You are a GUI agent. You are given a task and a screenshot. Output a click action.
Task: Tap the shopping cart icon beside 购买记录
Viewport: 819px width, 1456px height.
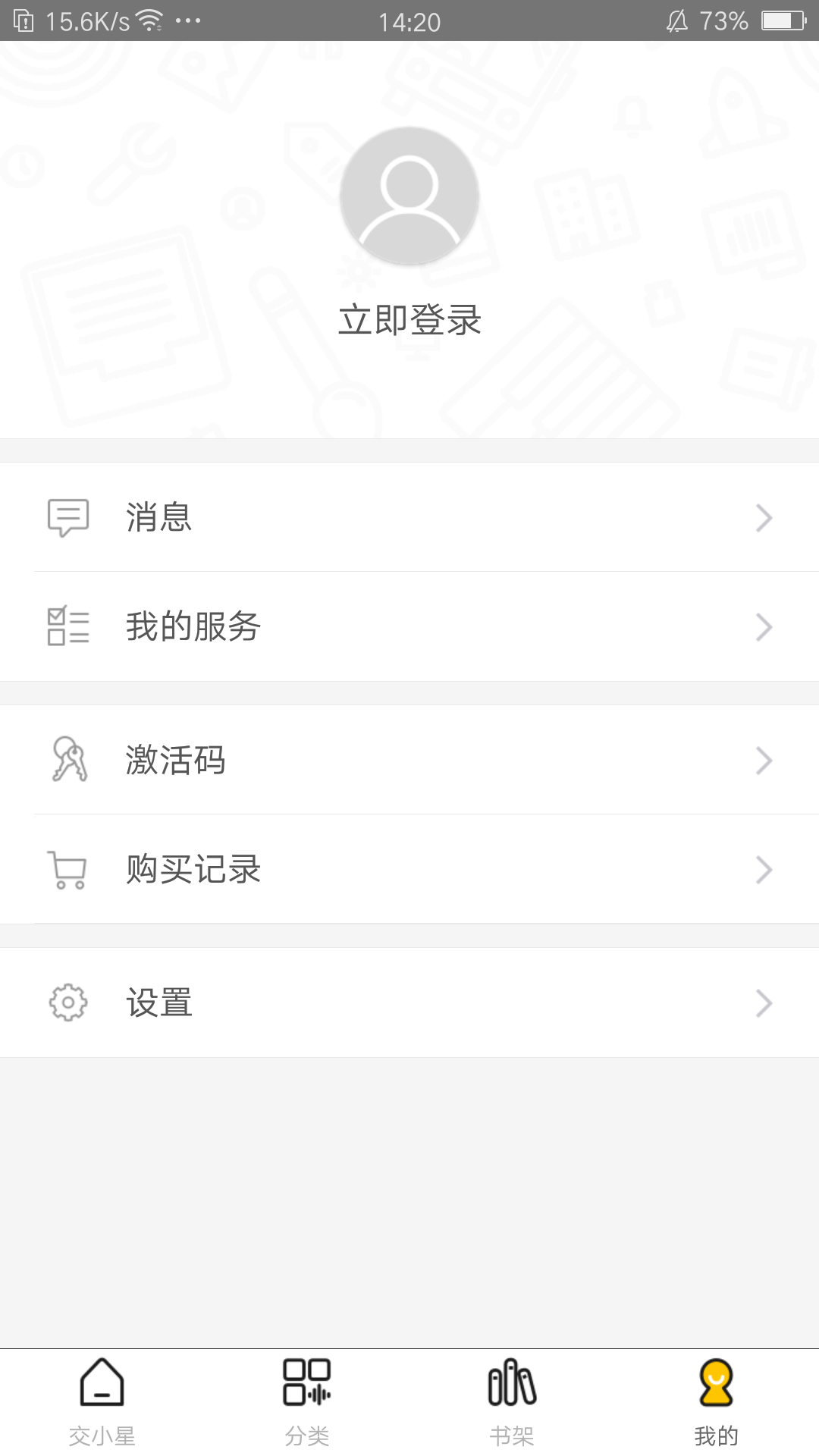(x=67, y=870)
